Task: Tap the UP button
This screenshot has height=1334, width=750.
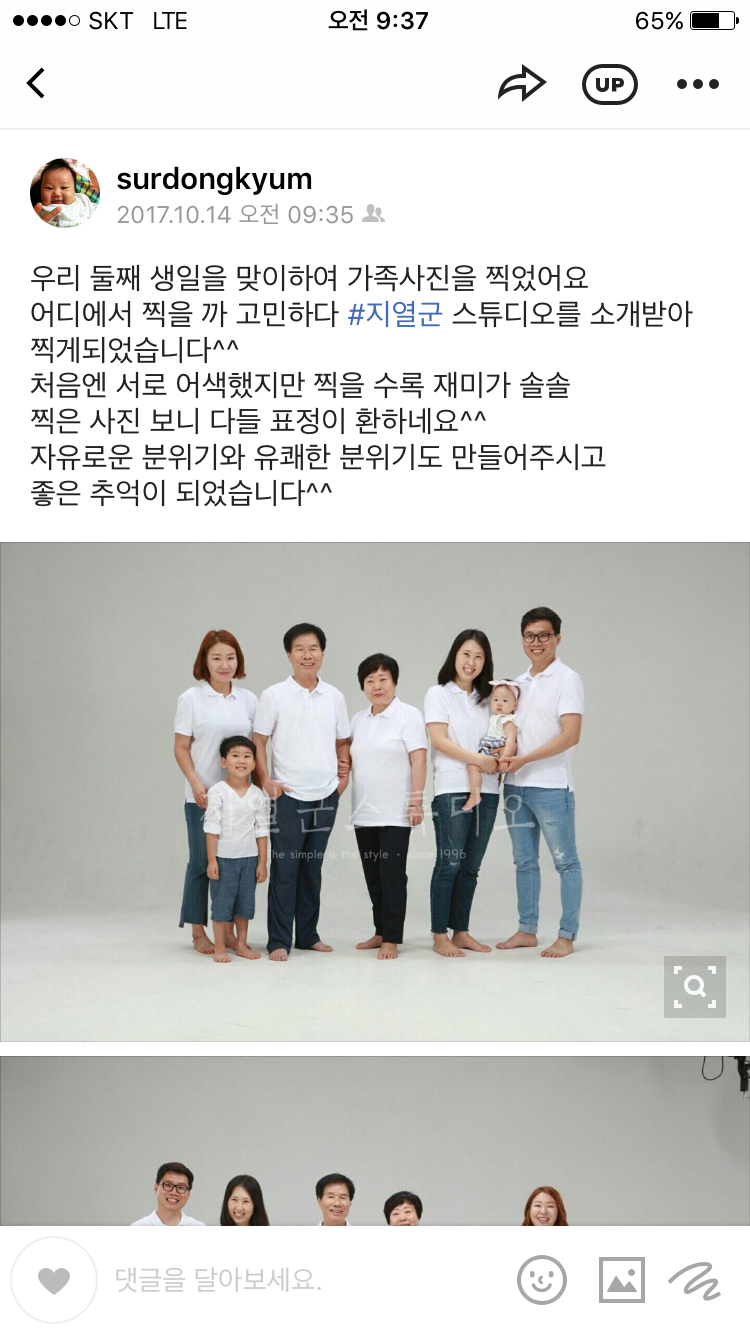Action: tap(609, 84)
